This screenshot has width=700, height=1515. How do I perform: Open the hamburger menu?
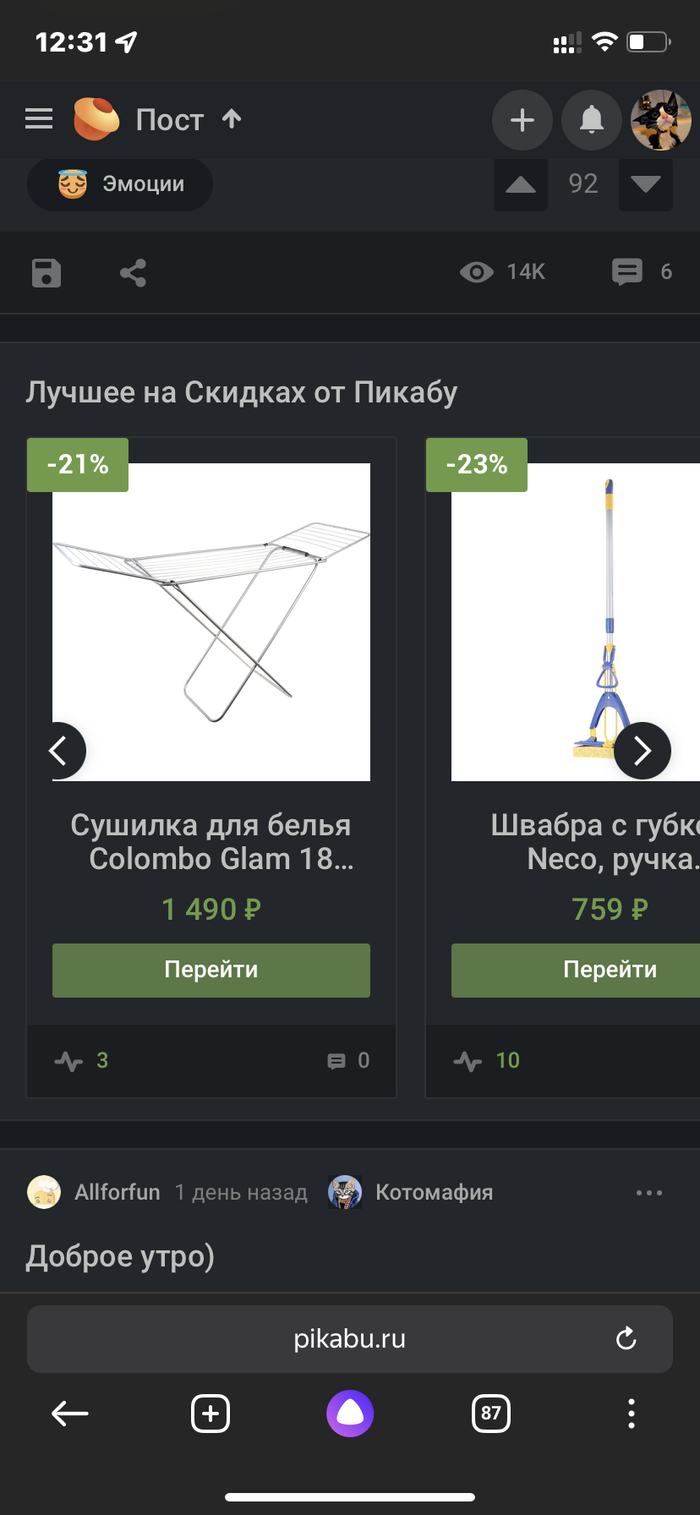click(x=39, y=120)
